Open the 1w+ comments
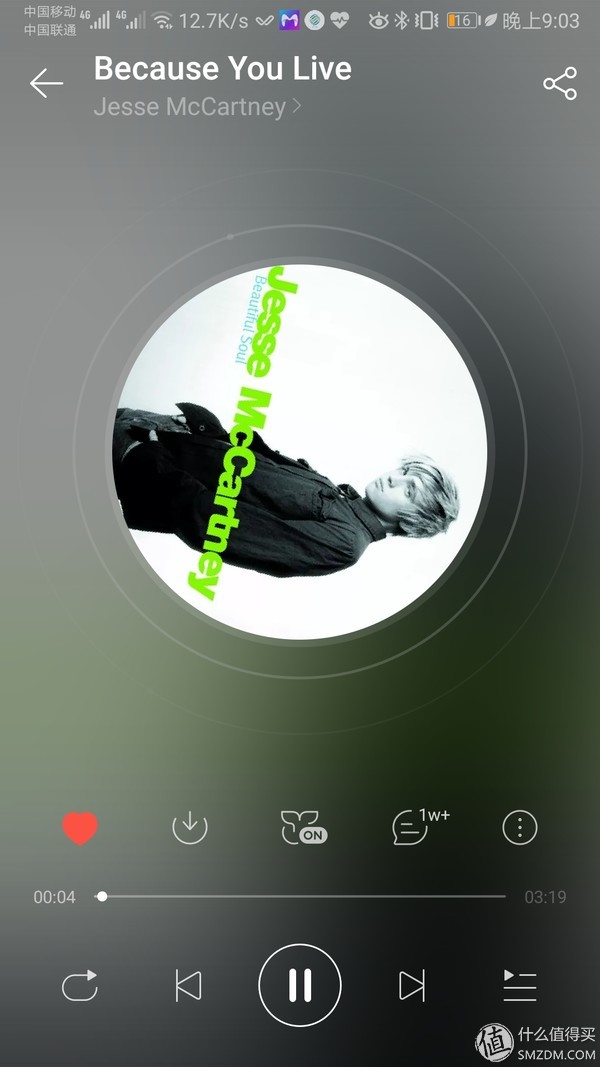 click(412, 828)
